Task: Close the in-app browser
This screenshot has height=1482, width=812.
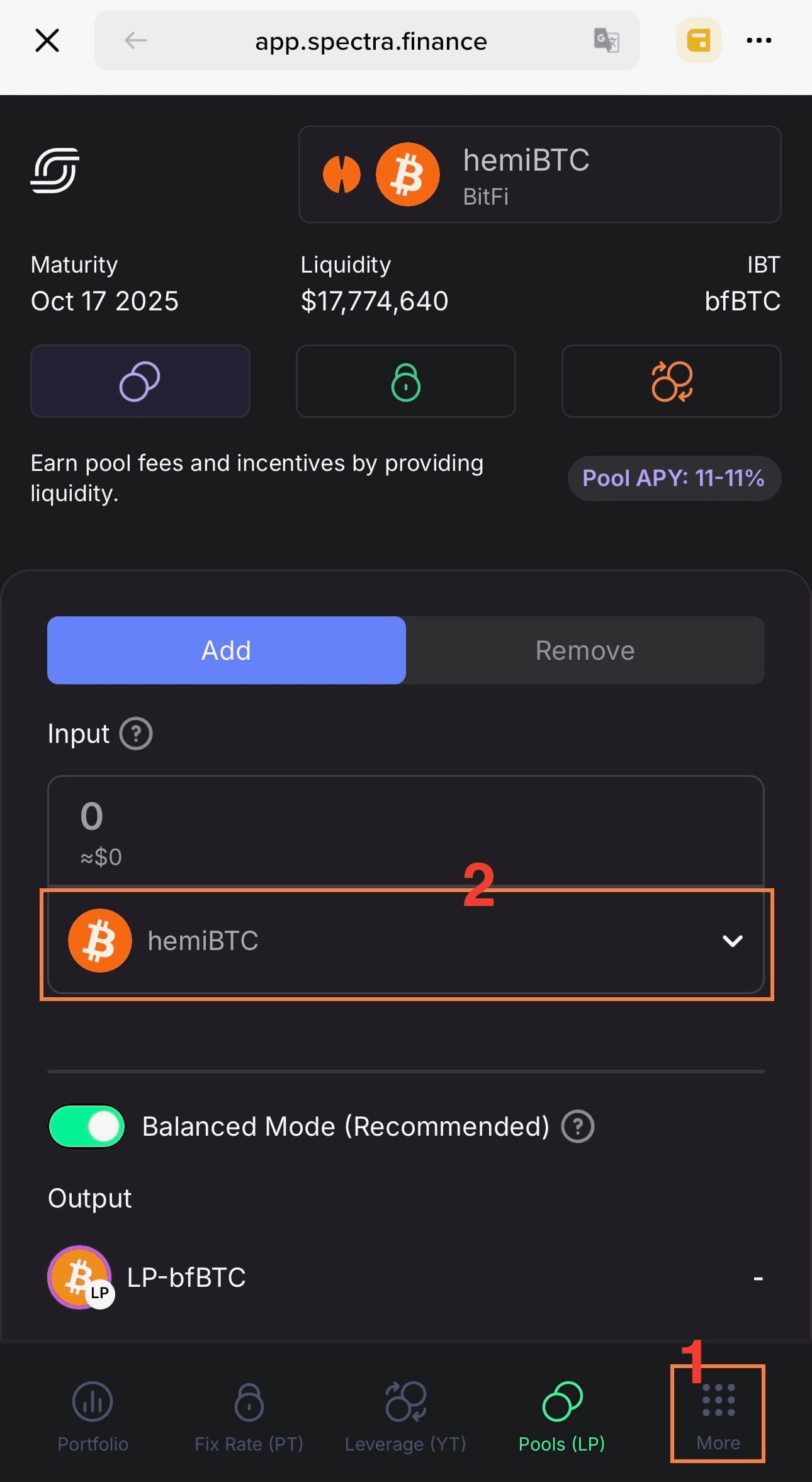Action: click(x=47, y=41)
